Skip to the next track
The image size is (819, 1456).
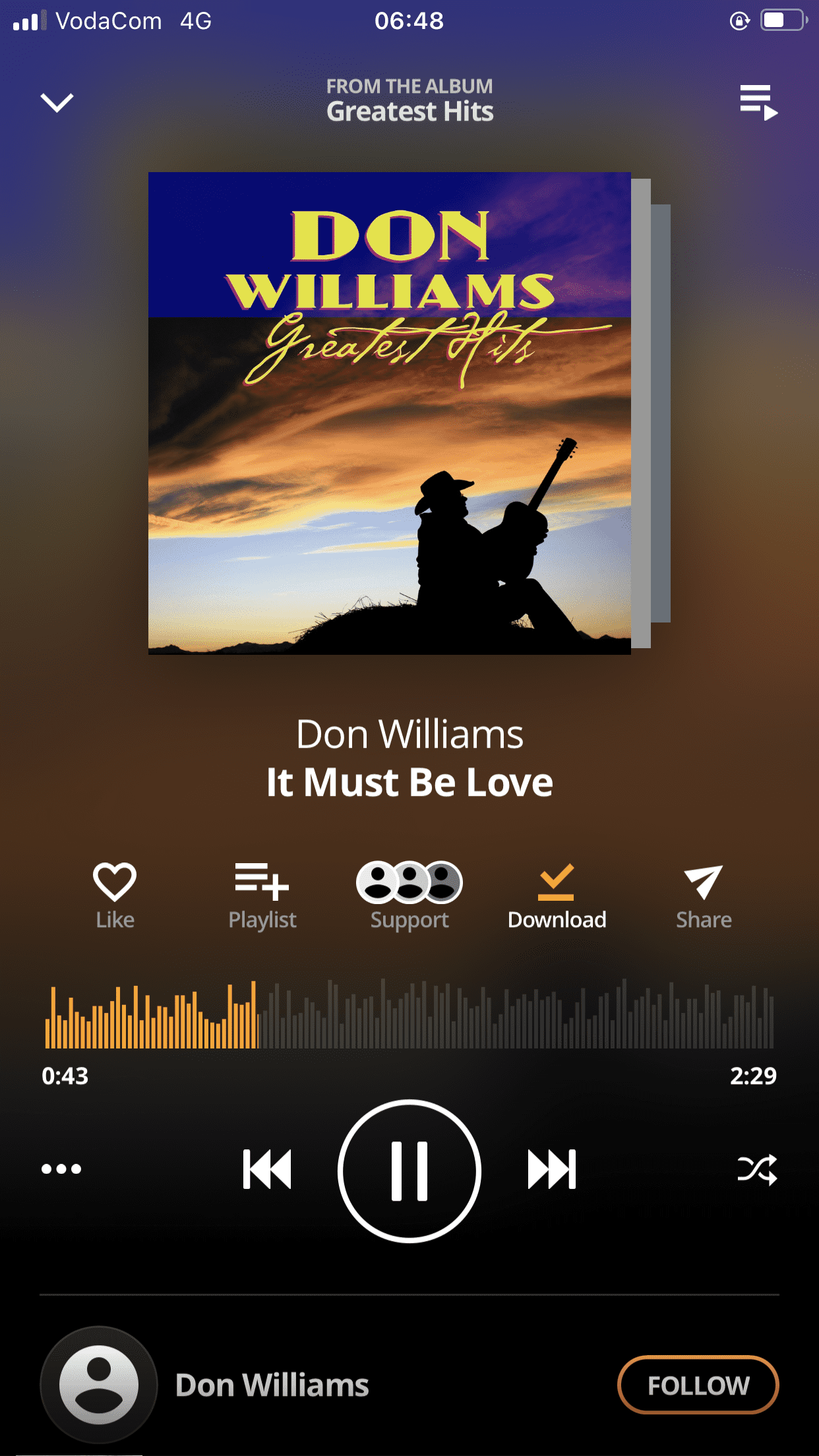click(552, 1169)
